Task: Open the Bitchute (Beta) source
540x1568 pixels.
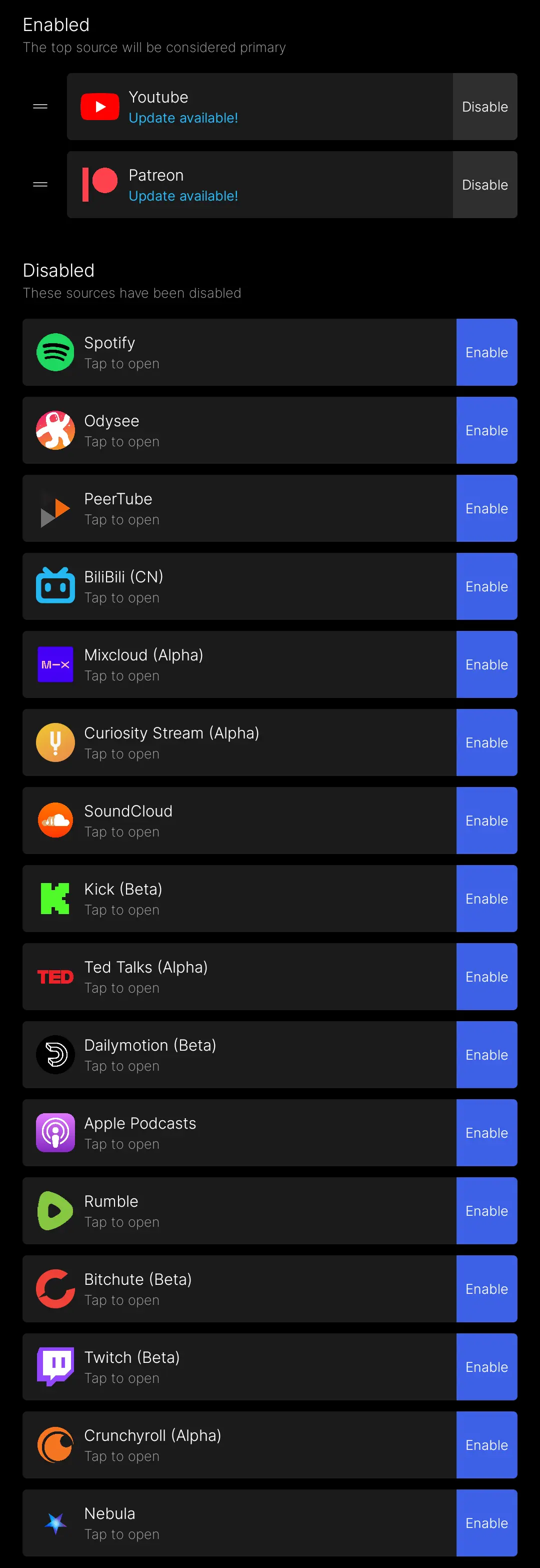Action: click(239, 1289)
